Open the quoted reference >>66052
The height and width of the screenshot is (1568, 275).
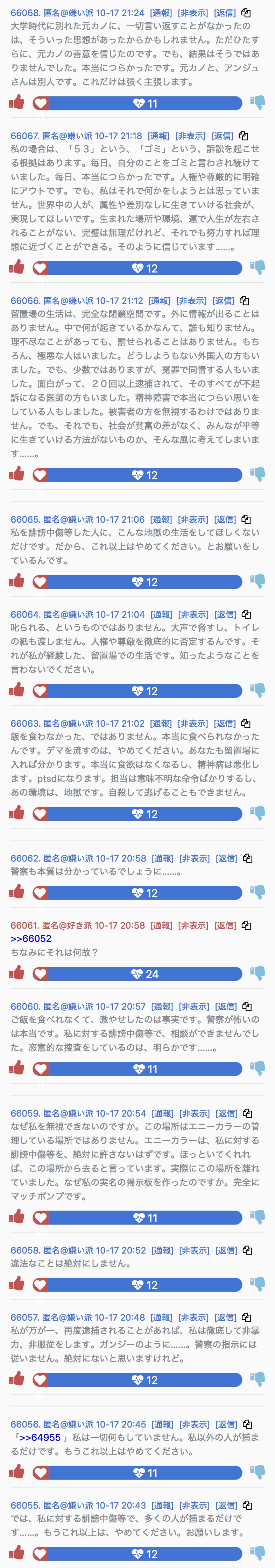pyautogui.click(x=30, y=939)
